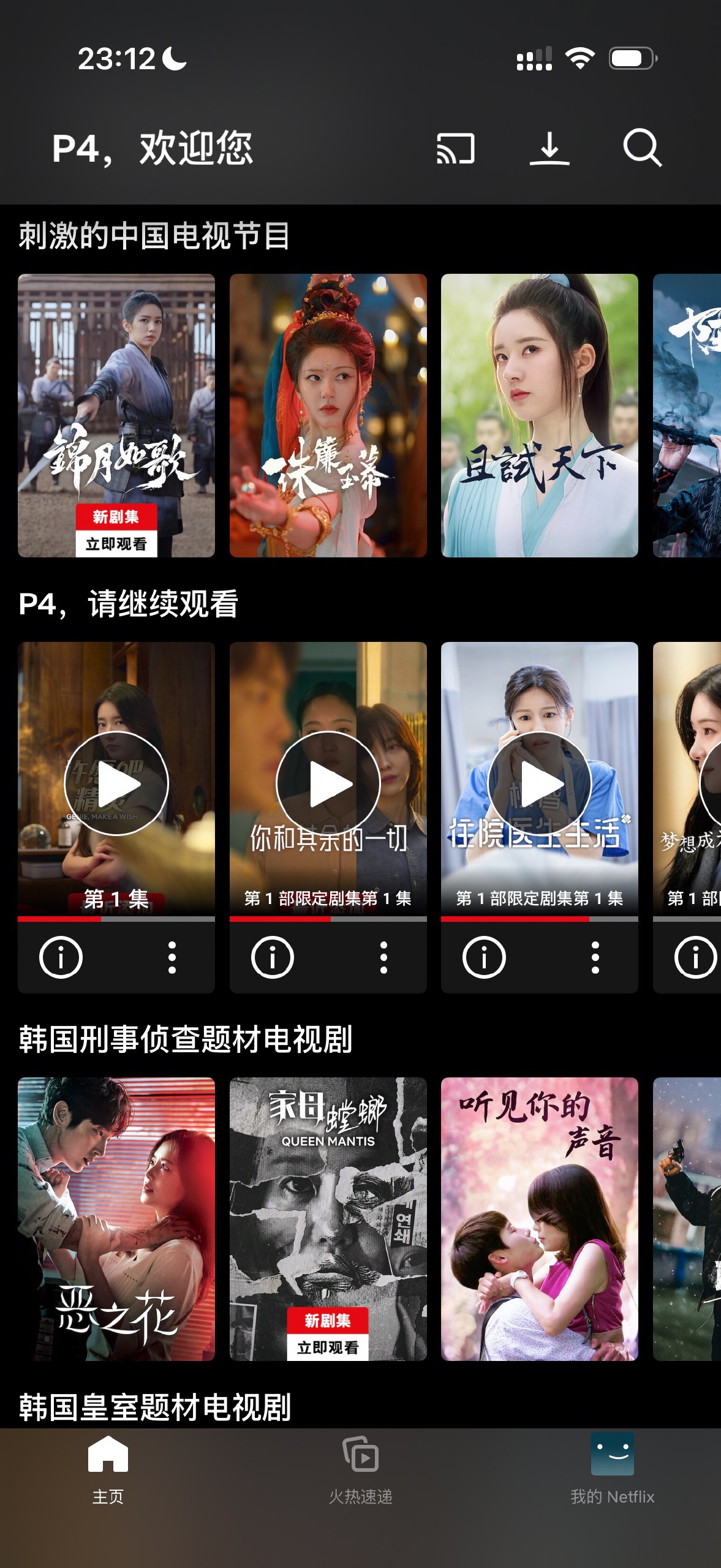Show info for 住院医生生活
This screenshot has width=721, height=1568.
pyautogui.click(x=484, y=957)
